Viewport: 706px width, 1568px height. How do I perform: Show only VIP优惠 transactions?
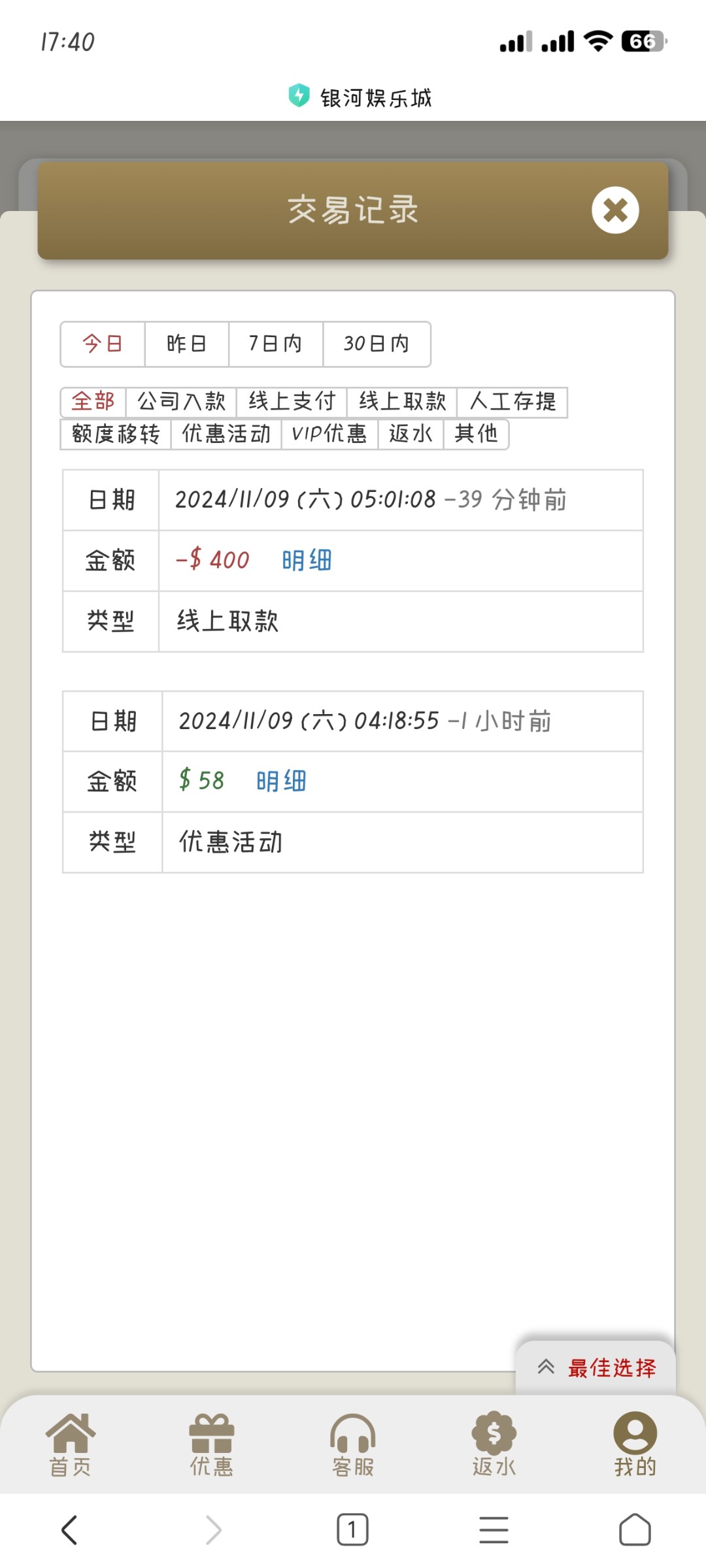coord(329,434)
